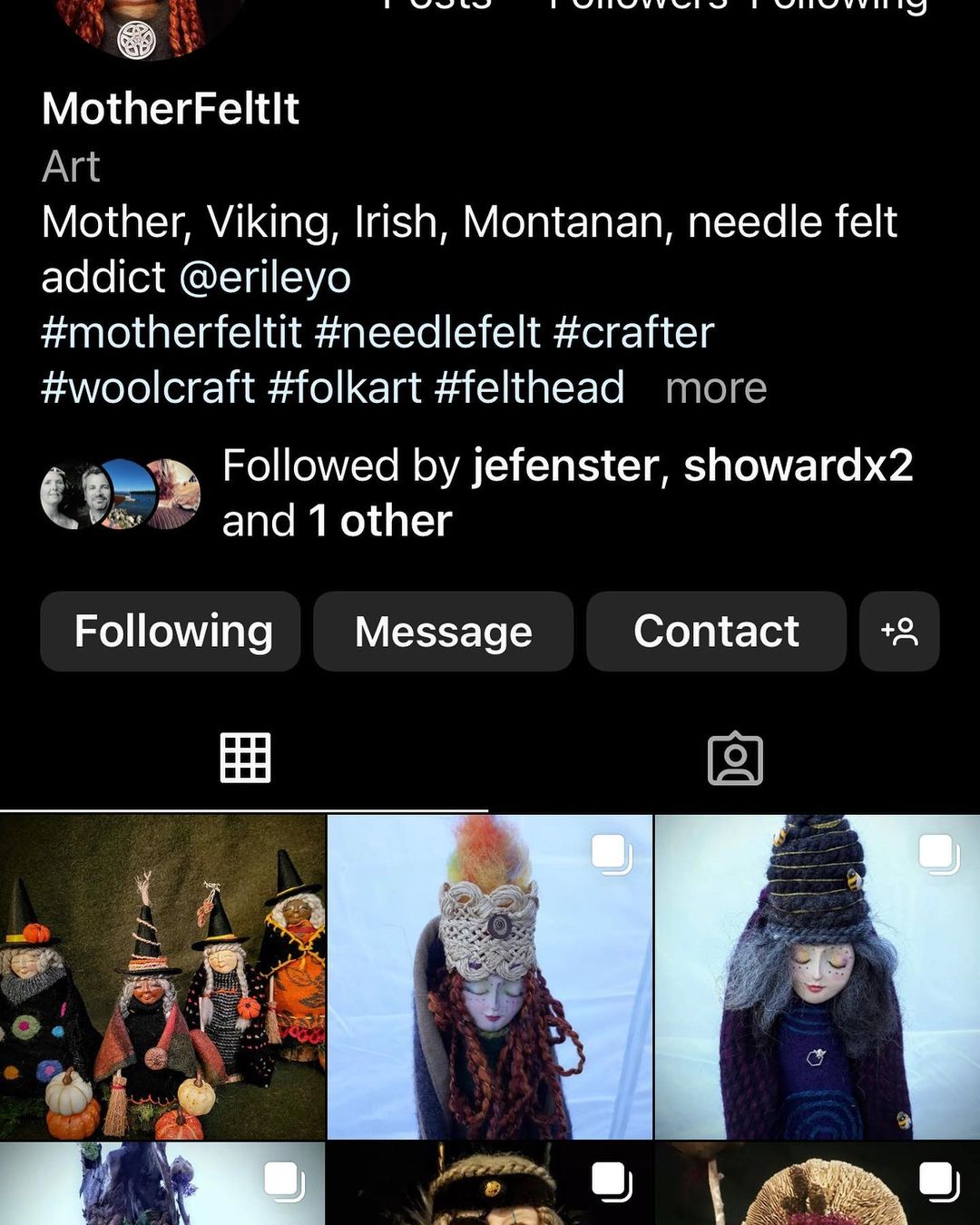This screenshot has height=1225, width=980.
Task: Show suggested accounts with add-person icon
Action: 899,632
